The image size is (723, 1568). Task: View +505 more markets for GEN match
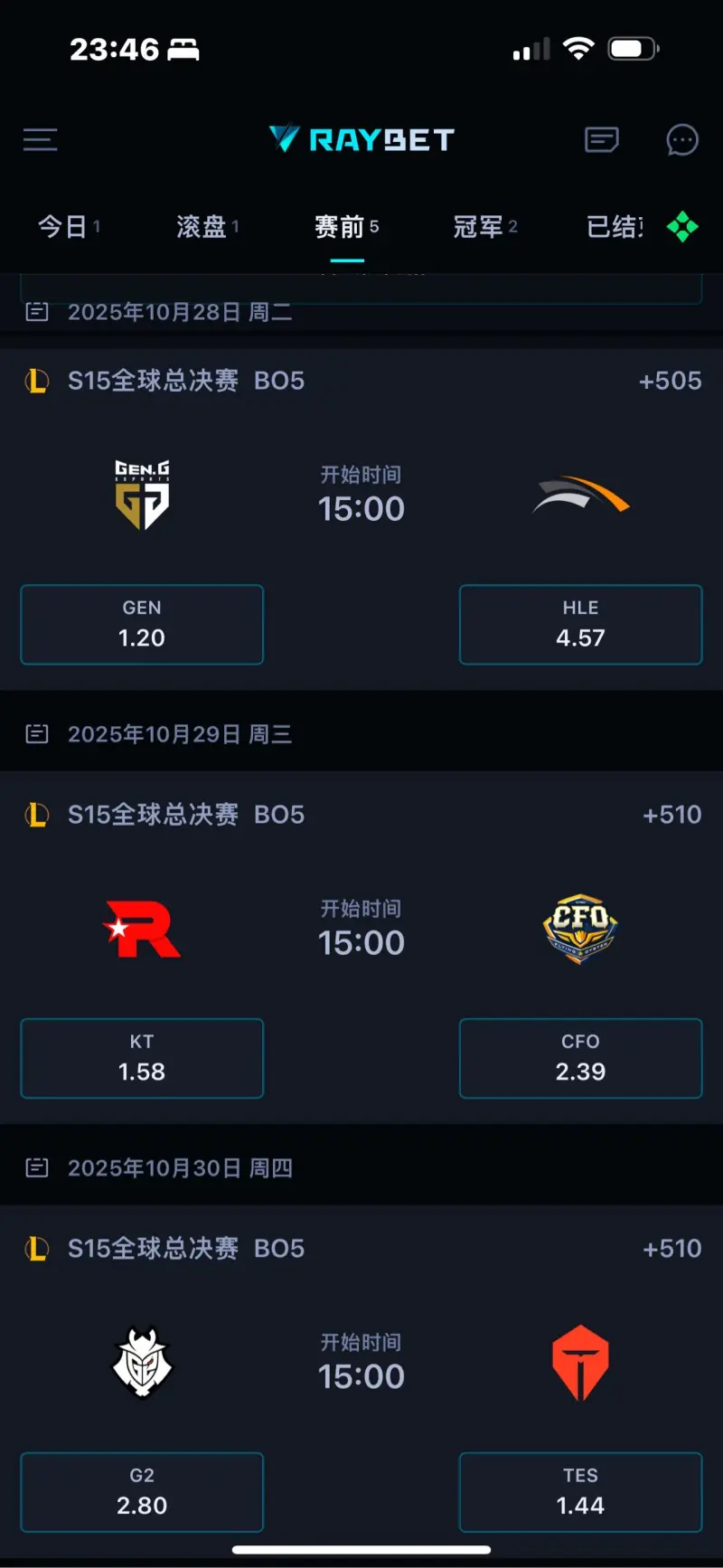coord(670,381)
